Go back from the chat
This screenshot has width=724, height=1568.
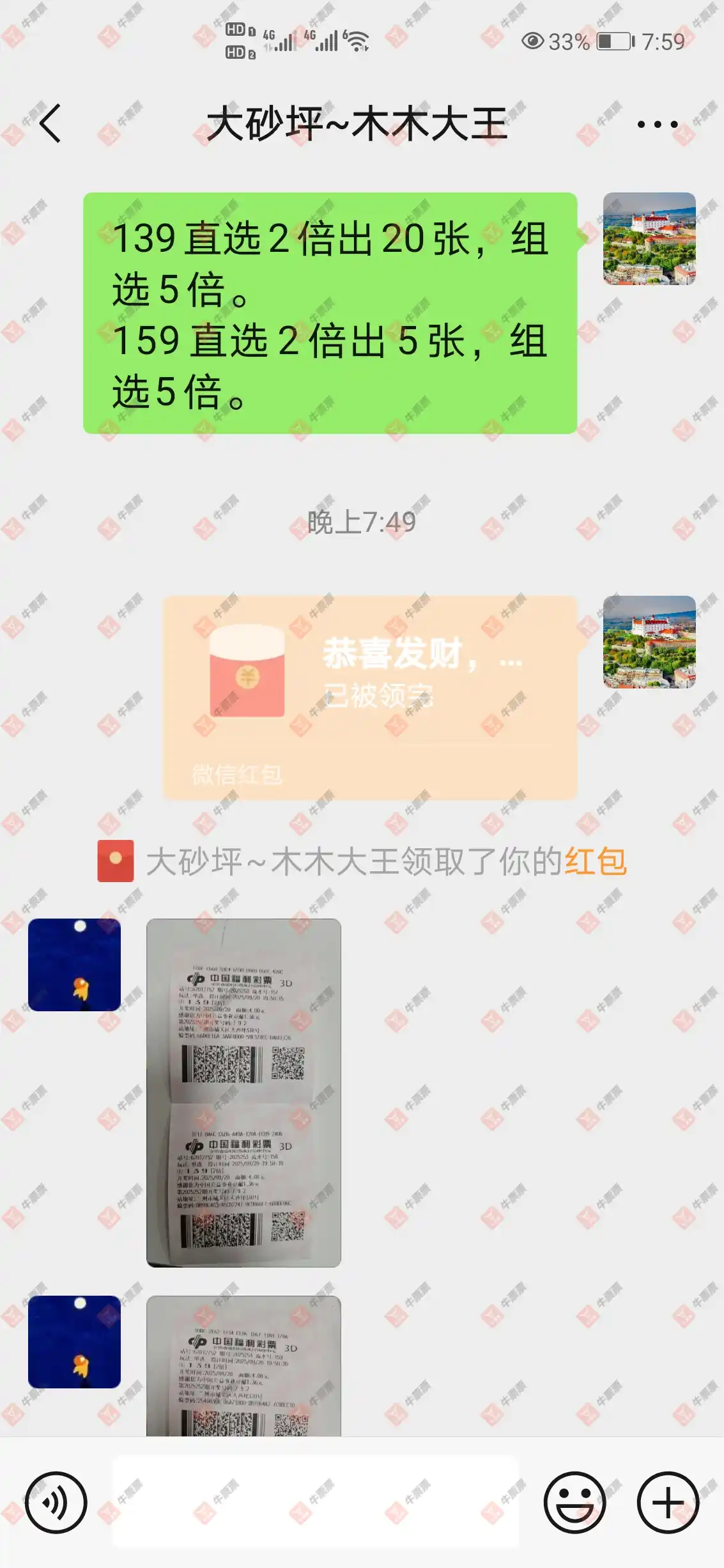[50, 123]
